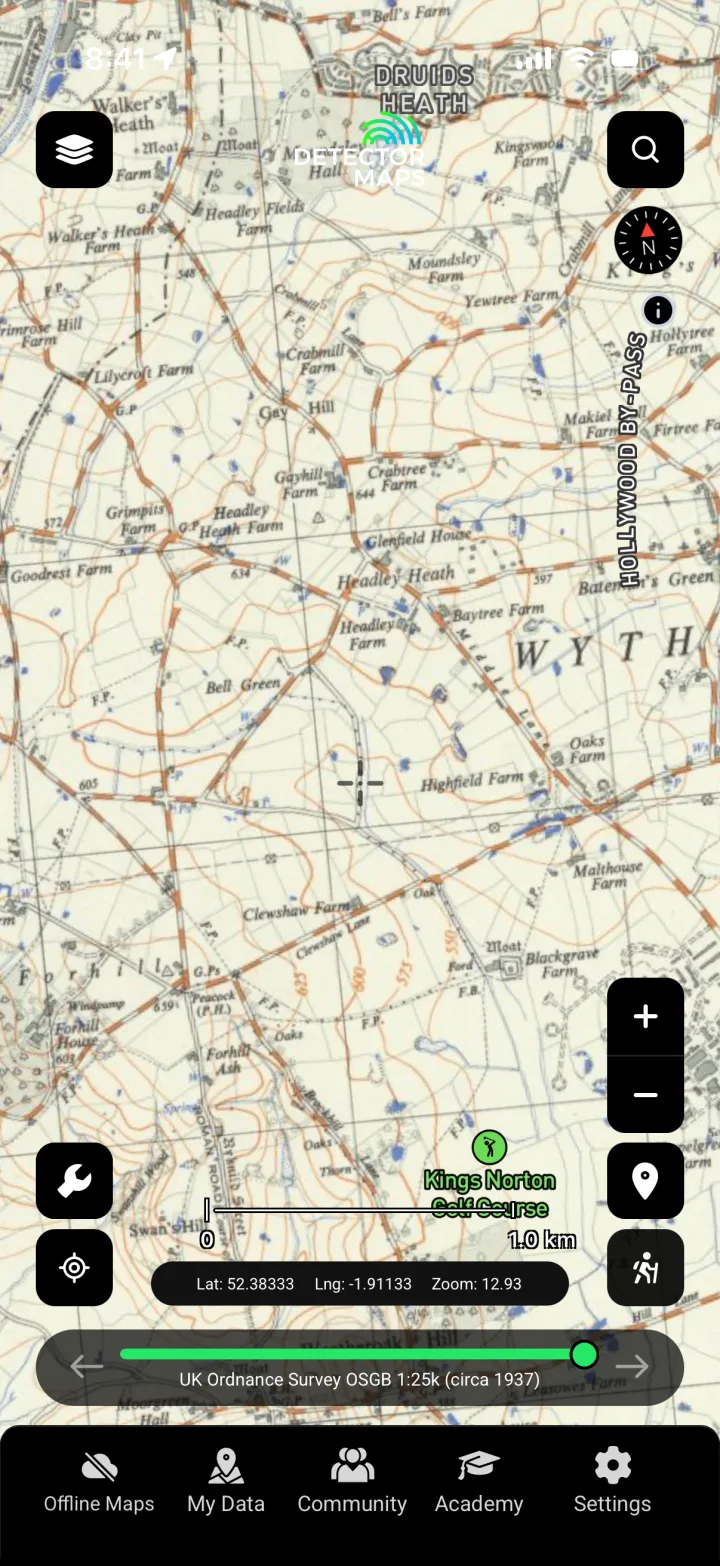
Task: Go to next map layer arrow
Action: tap(633, 1366)
